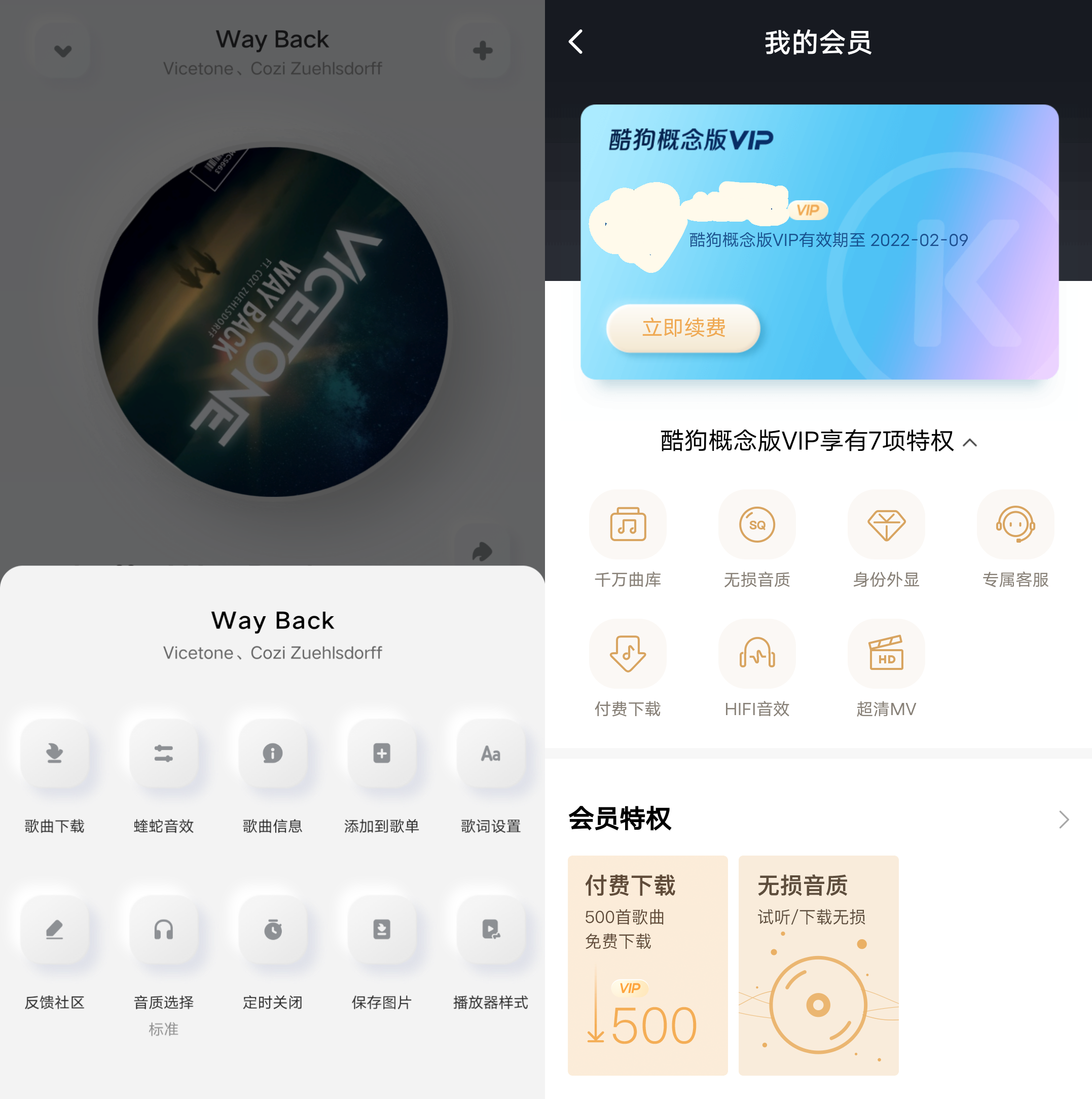
Task: Set the 定时关闭 sleep timer
Action: pos(272,930)
